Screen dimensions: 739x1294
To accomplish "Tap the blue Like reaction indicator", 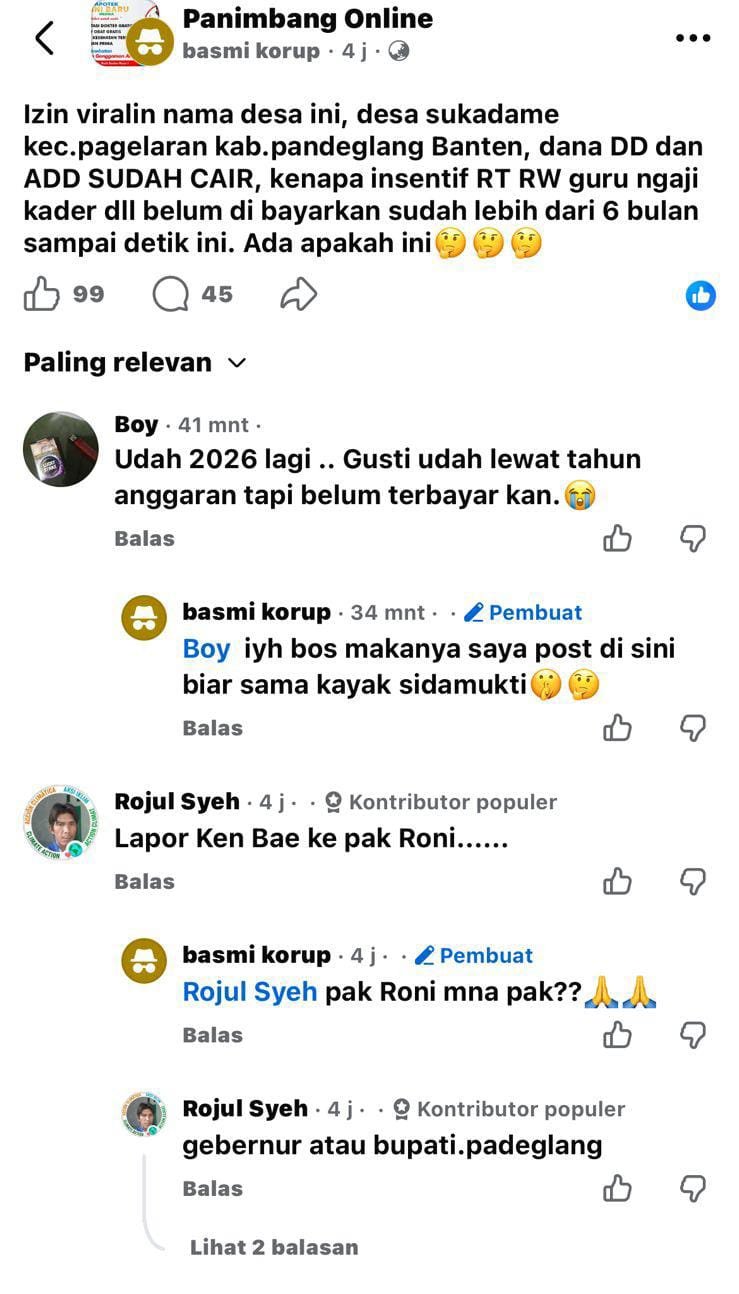I will (x=700, y=295).
